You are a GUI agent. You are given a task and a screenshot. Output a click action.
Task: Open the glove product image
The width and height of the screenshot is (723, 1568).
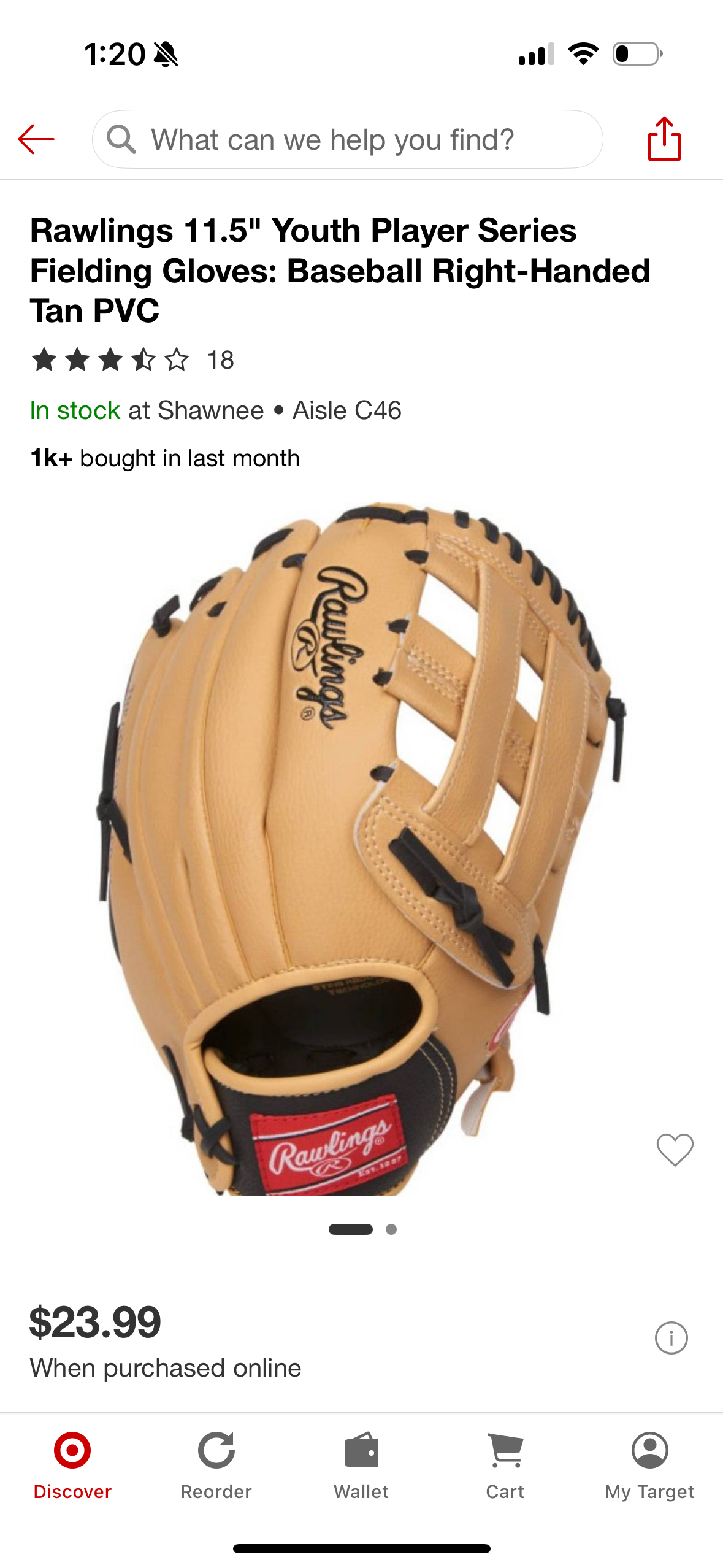[361, 848]
